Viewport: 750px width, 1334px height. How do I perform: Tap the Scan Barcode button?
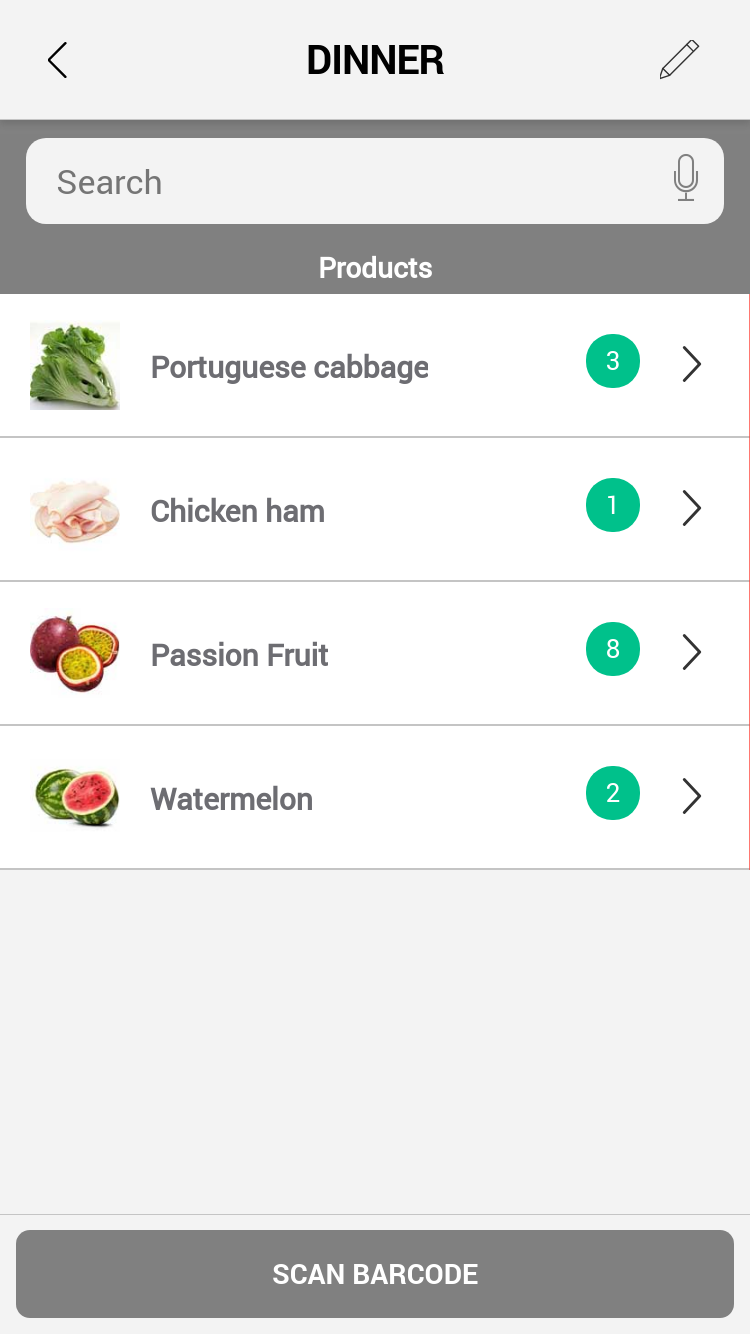[375, 1274]
